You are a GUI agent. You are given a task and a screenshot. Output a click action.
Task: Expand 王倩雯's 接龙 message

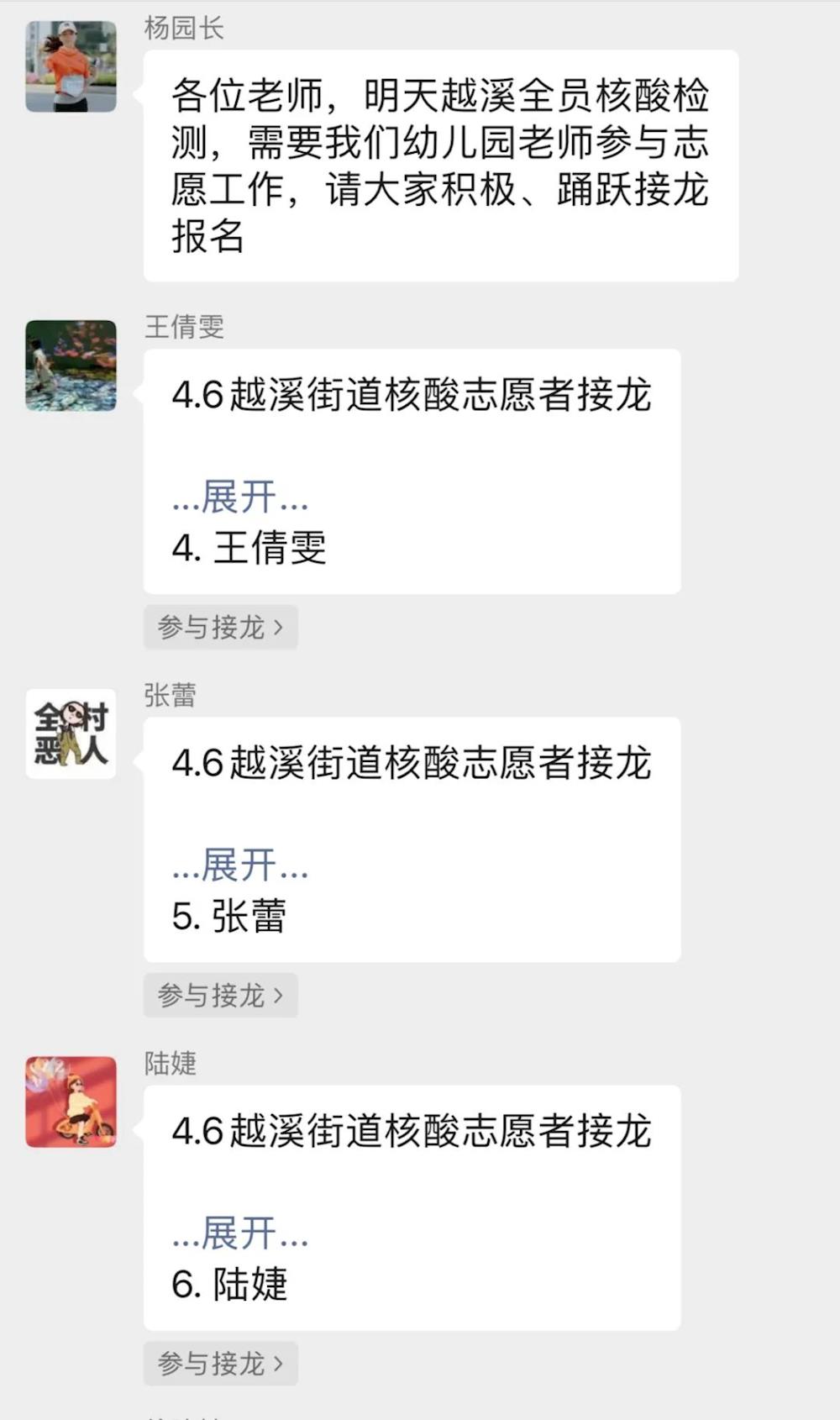[x=240, y=497]
